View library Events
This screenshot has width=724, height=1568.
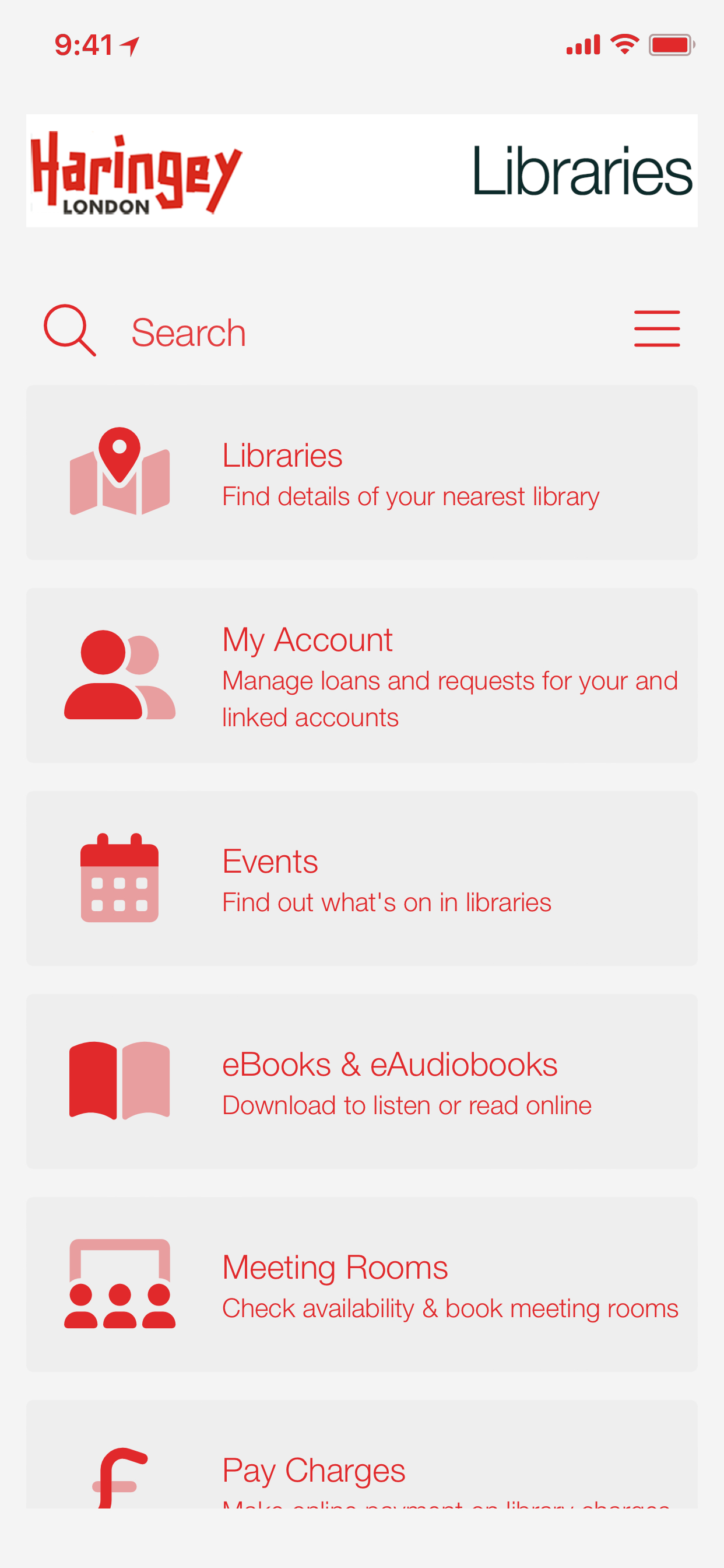coord(361,878)
